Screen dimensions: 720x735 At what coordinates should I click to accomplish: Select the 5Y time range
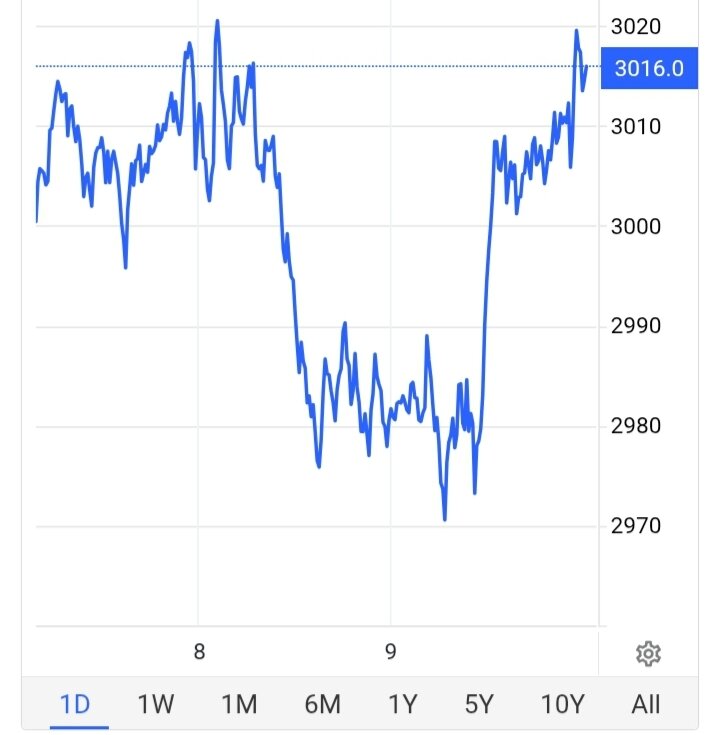coord(479,704)
